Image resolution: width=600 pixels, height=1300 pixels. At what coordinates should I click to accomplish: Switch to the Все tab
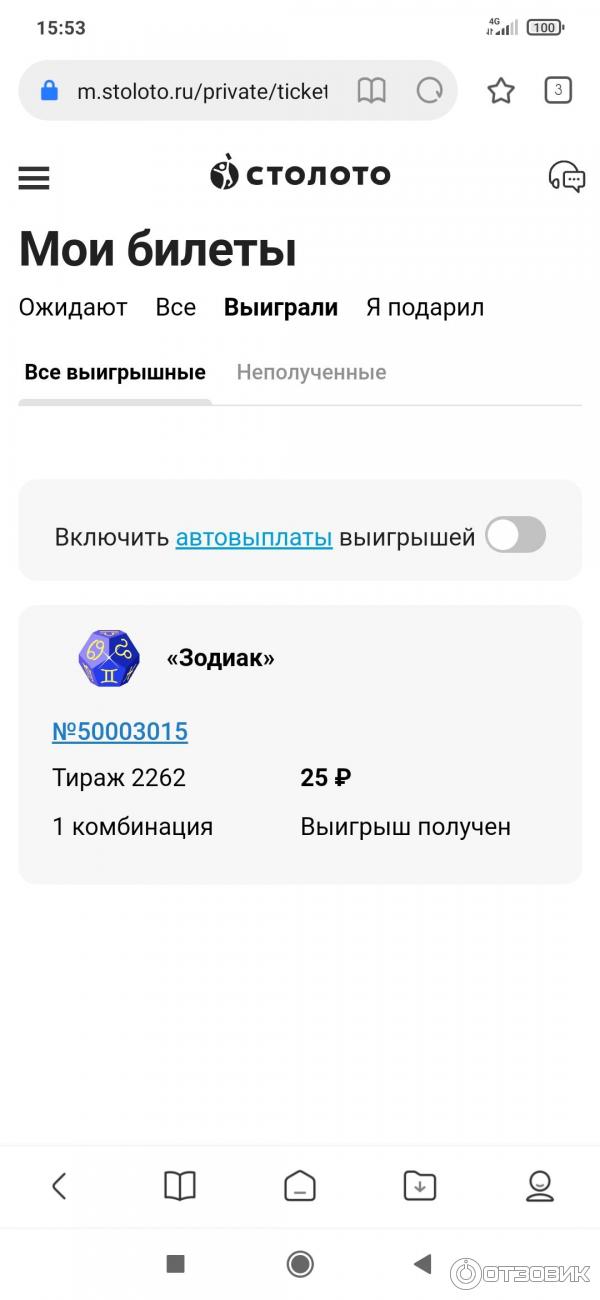pos(176,307)
